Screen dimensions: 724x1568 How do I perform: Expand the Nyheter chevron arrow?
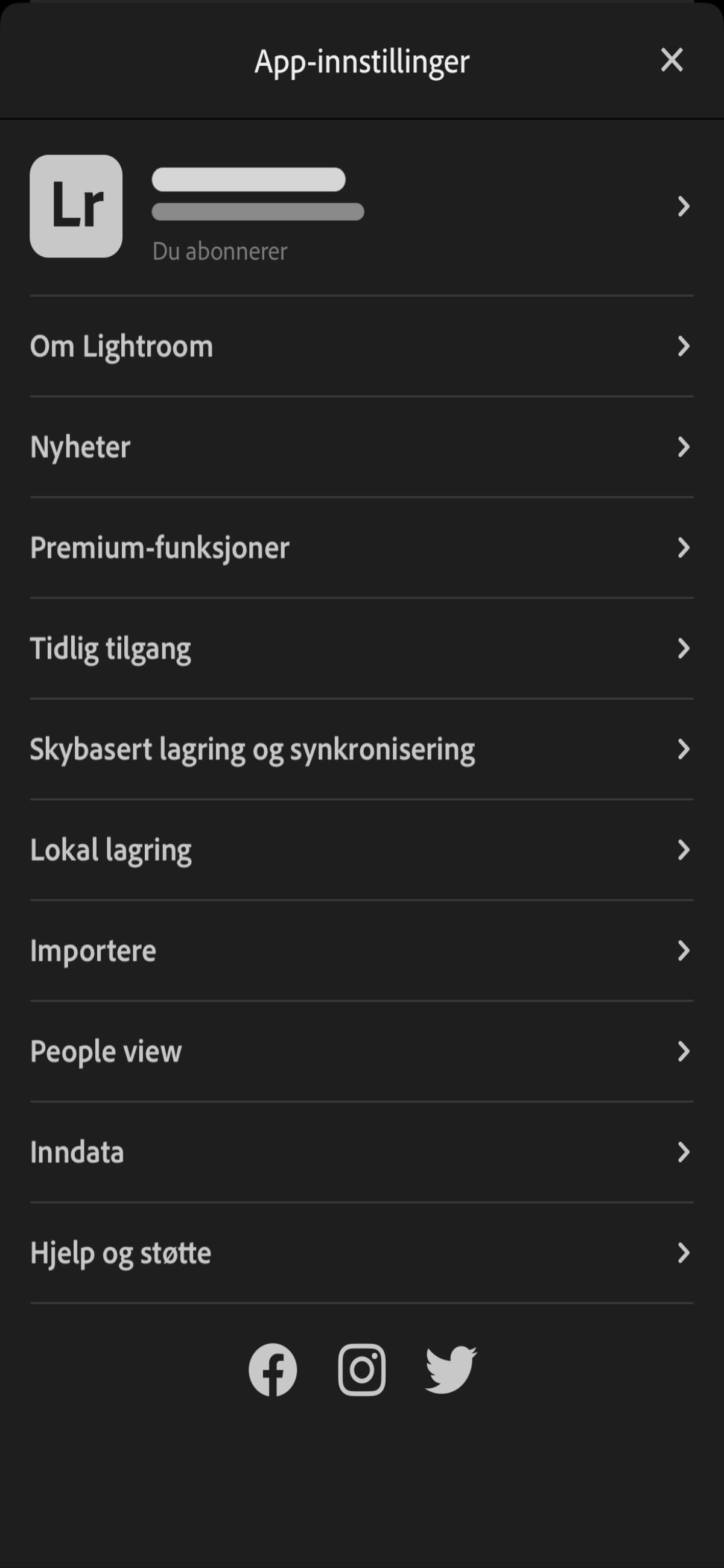click(682, 446)
